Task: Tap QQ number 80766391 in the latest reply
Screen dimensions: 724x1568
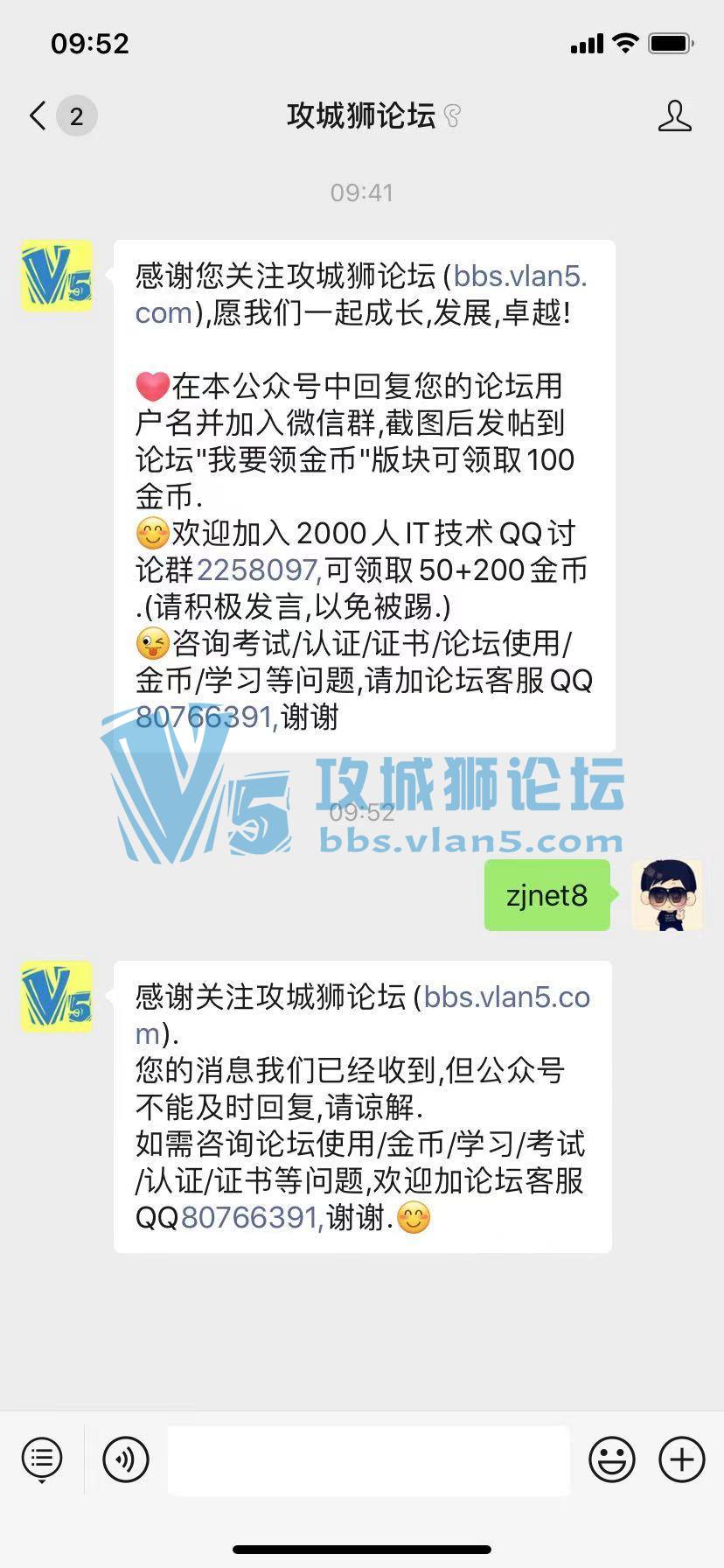Action: click(251, 1217)
